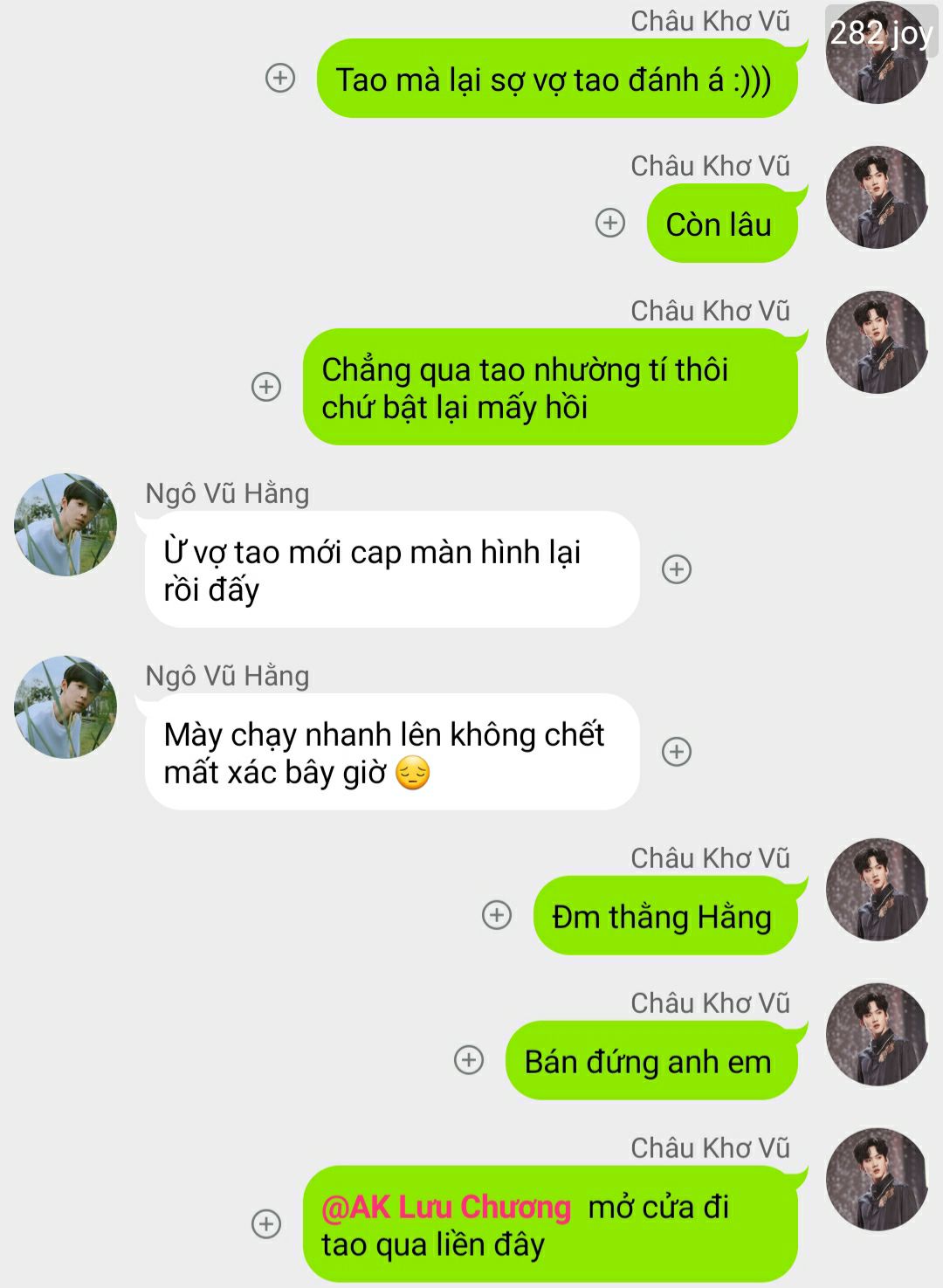Tap plus icon beside "Ừ vợ tao mới cap" message
943x1288 pixels.
[677, 569]
